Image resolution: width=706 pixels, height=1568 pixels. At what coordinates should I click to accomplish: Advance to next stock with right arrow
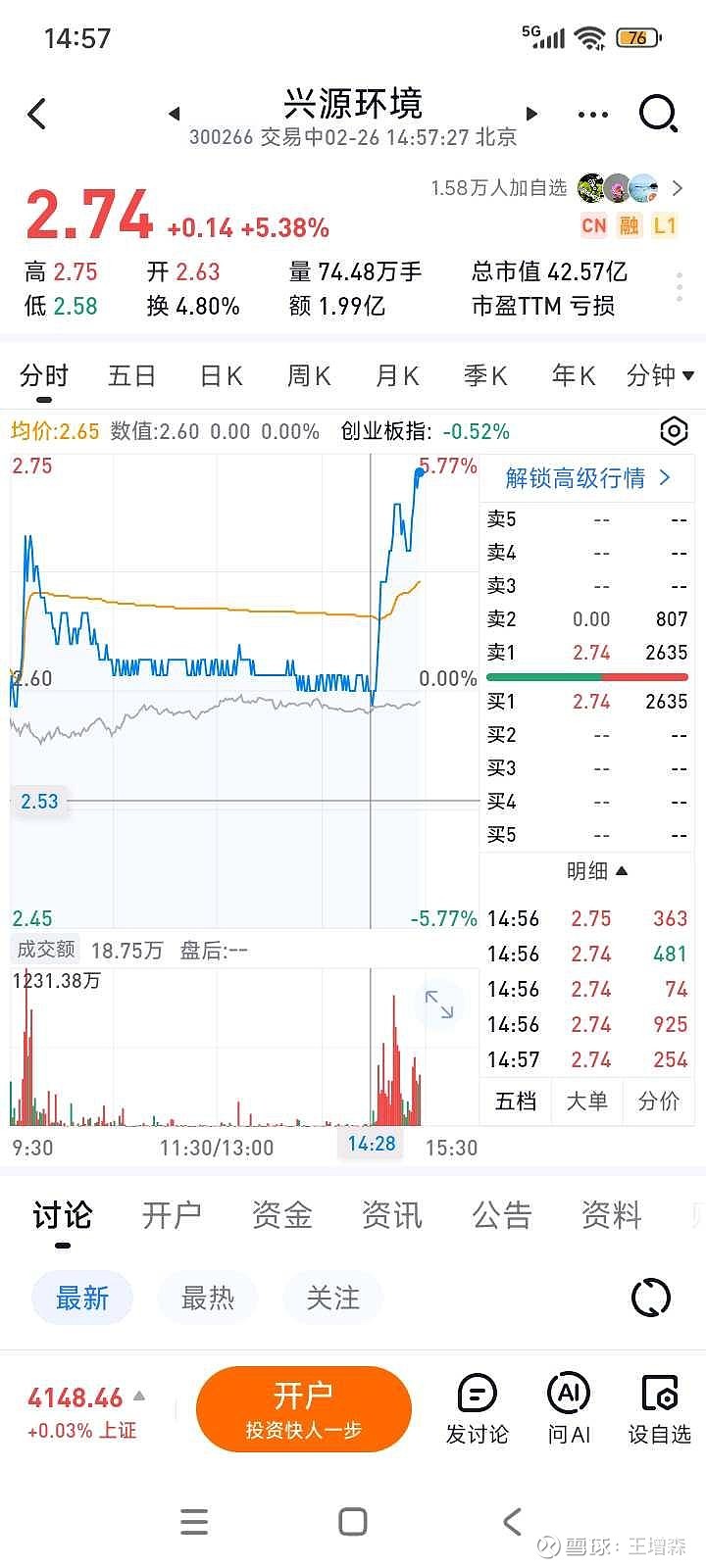coord(530,114)
